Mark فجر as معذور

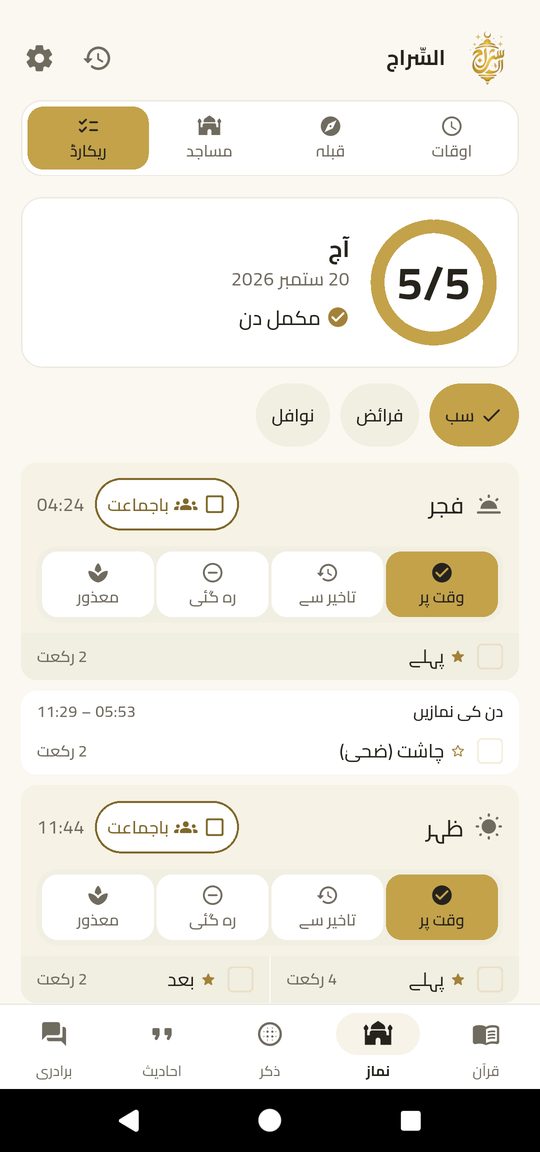pos(98,585)
